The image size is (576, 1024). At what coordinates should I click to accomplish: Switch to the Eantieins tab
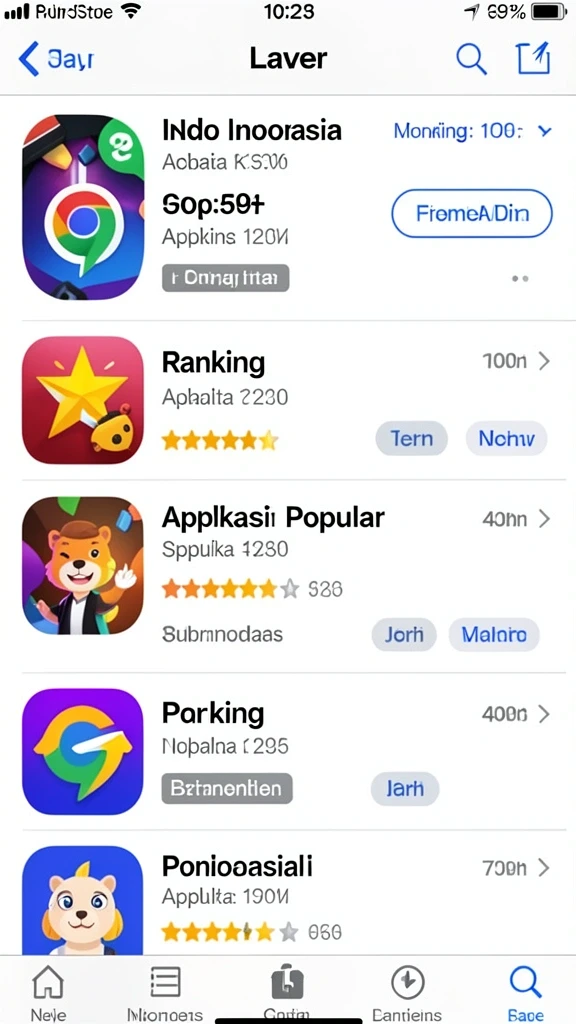tap(408, 993)
